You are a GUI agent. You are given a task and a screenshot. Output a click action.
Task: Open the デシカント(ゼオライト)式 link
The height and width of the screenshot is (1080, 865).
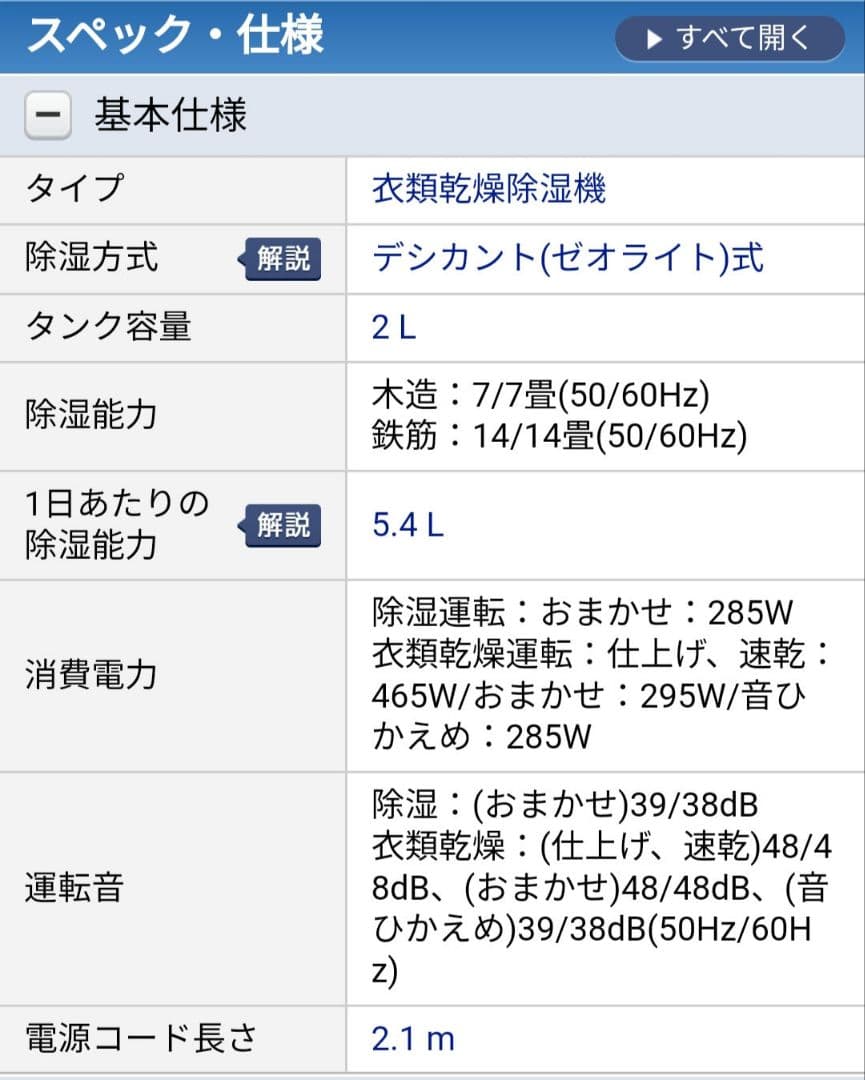567,259
